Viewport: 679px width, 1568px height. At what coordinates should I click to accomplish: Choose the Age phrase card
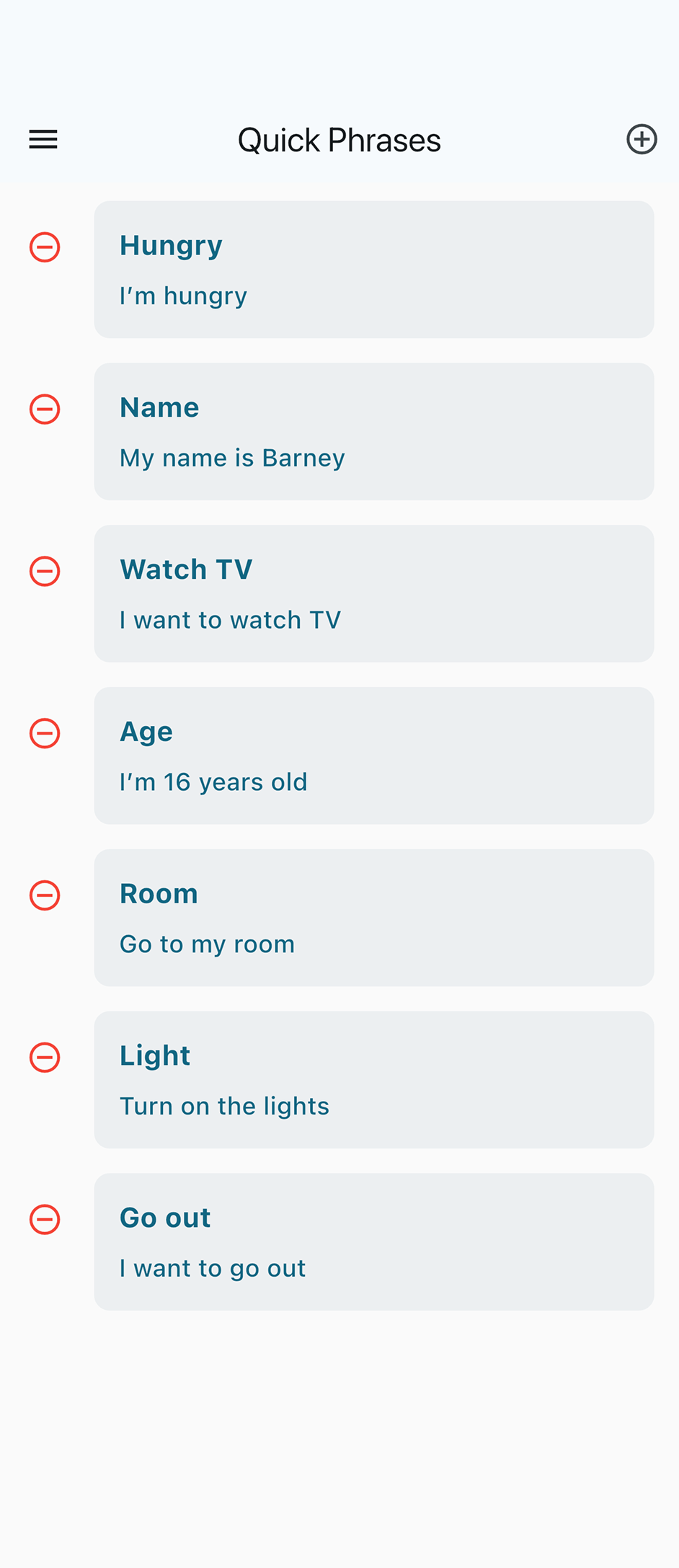[373, 756]
